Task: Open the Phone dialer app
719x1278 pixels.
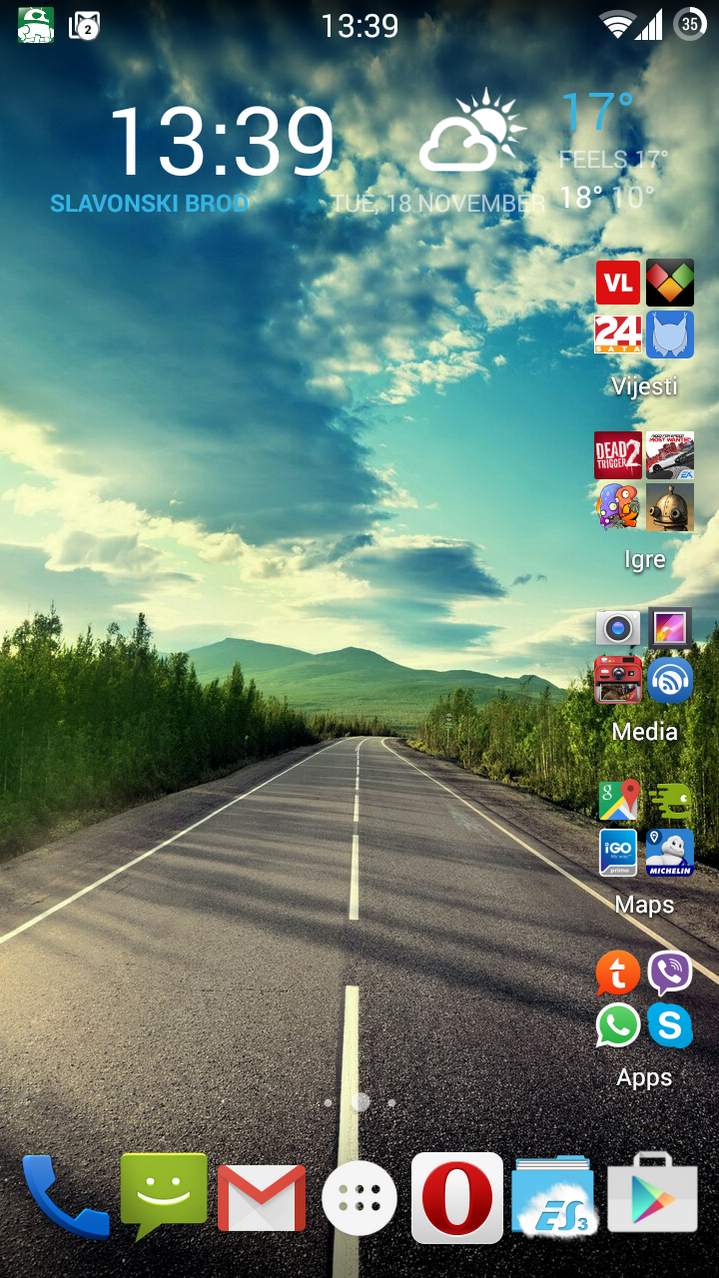Action: click(64, 1197)
